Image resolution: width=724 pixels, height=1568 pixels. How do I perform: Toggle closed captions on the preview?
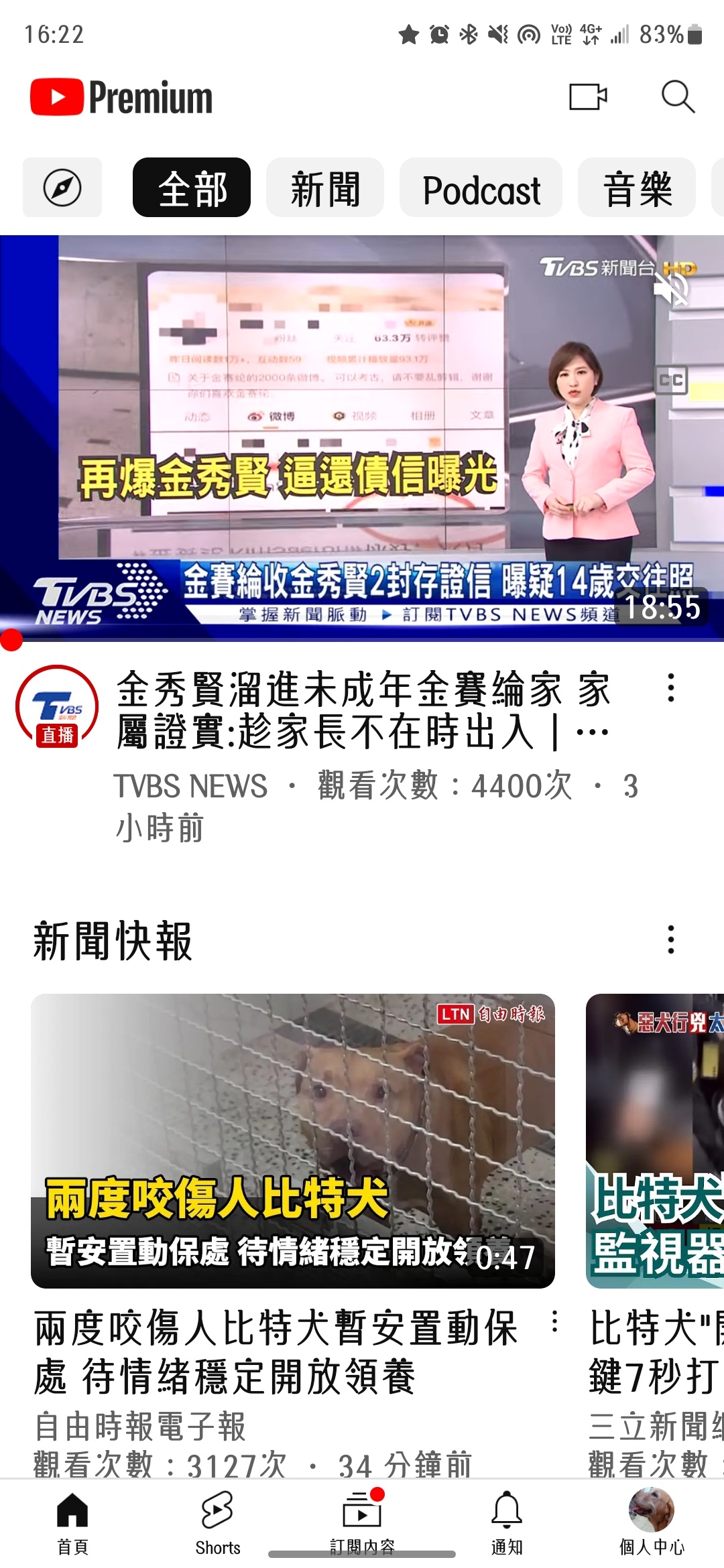point(671,380)
